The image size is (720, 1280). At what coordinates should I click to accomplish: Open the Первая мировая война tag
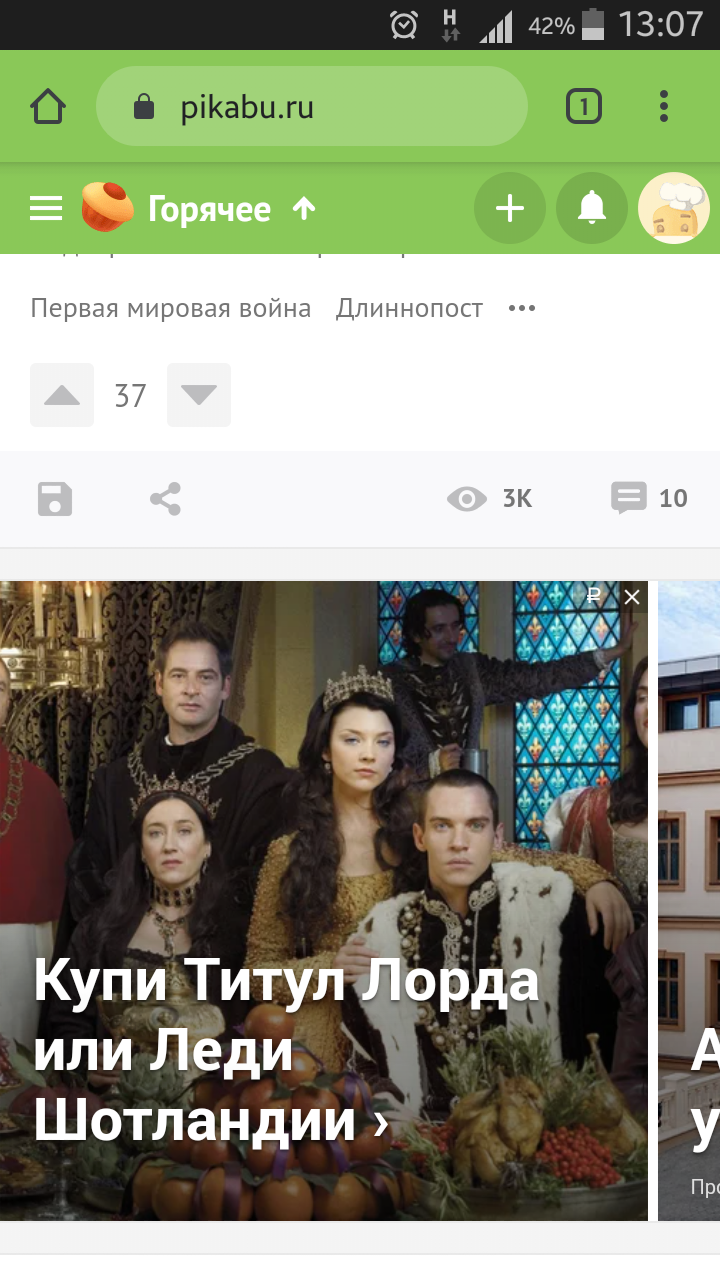pyautogui.click(x=170, y=308)
